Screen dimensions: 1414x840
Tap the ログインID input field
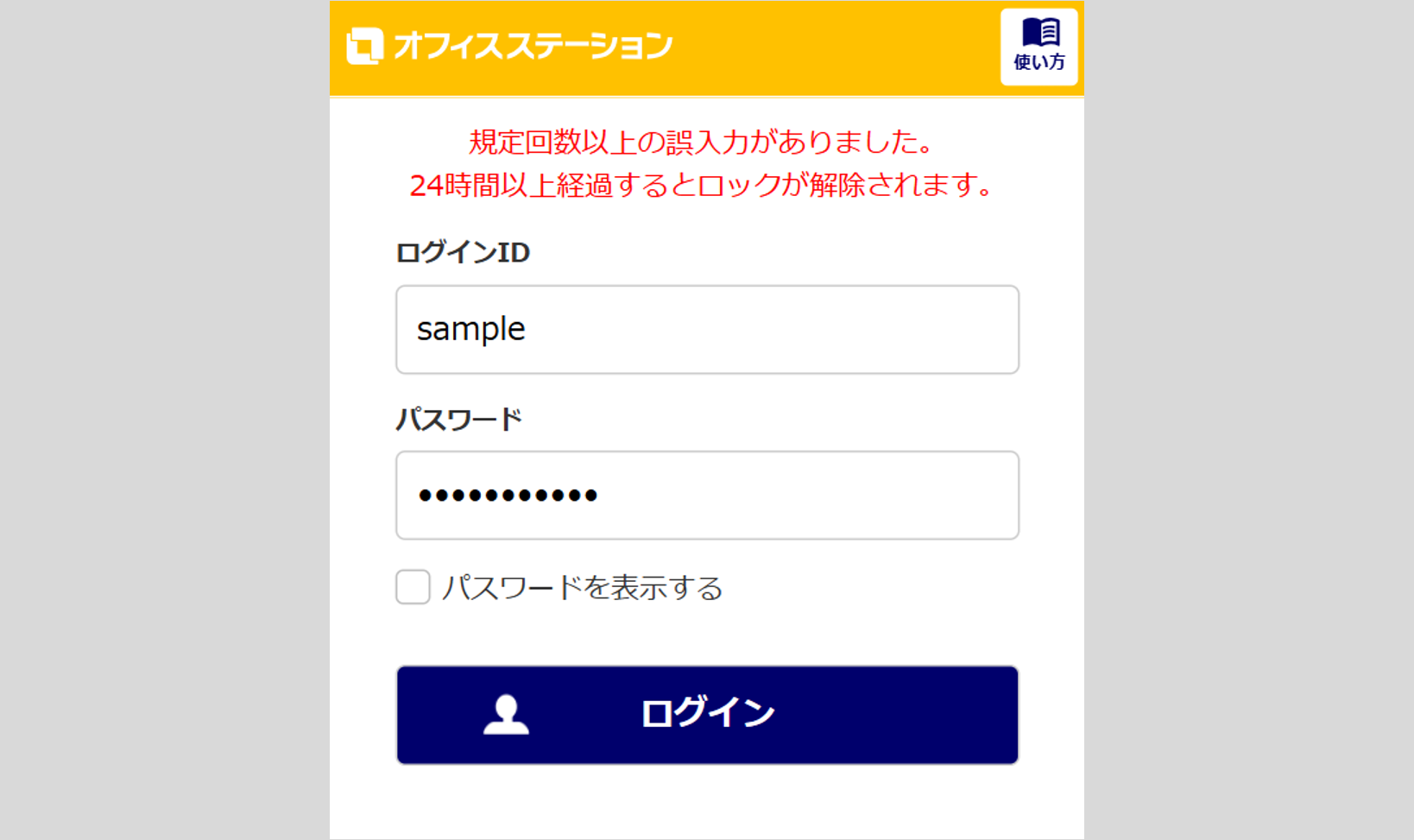707,330
